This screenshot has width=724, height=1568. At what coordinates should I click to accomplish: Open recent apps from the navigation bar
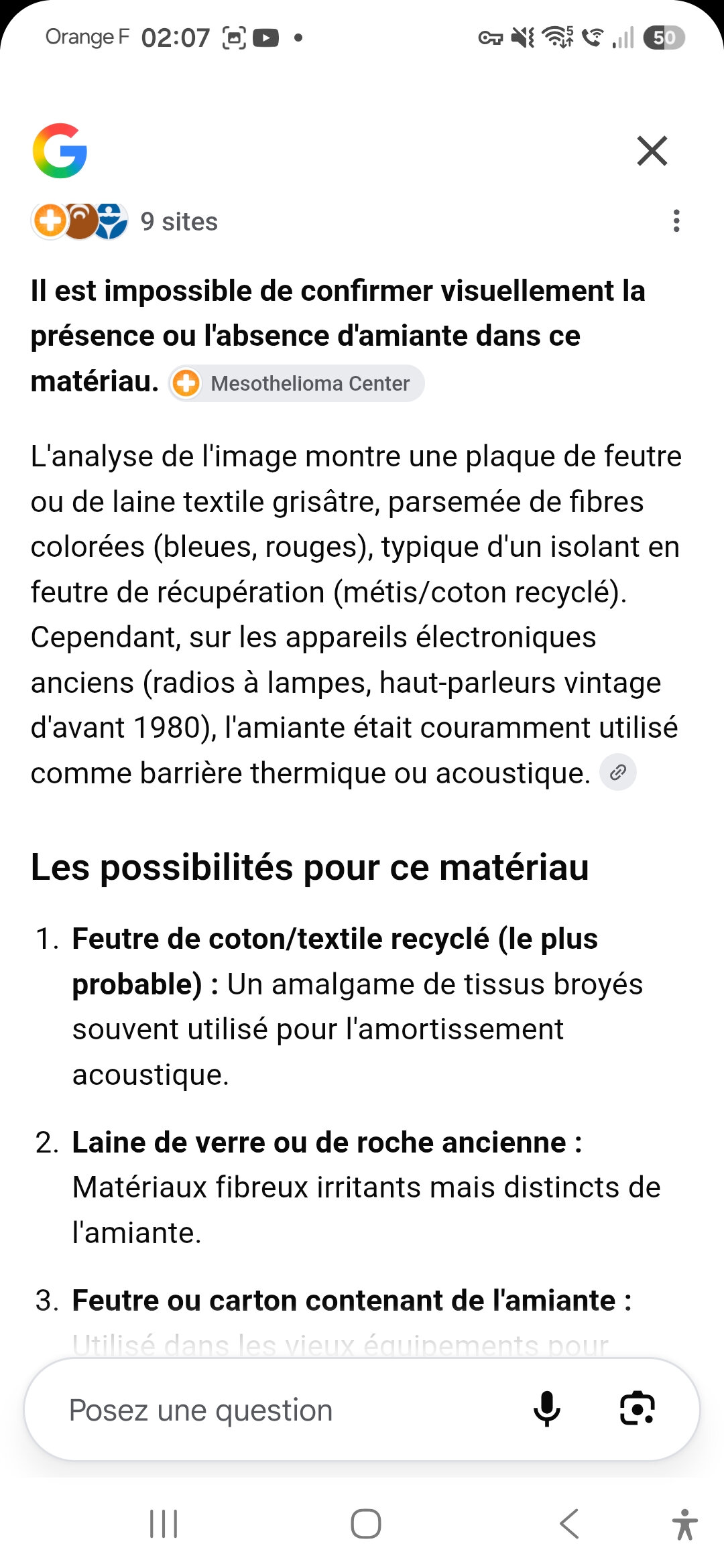pyautogui.click(x=164, y=1524)
